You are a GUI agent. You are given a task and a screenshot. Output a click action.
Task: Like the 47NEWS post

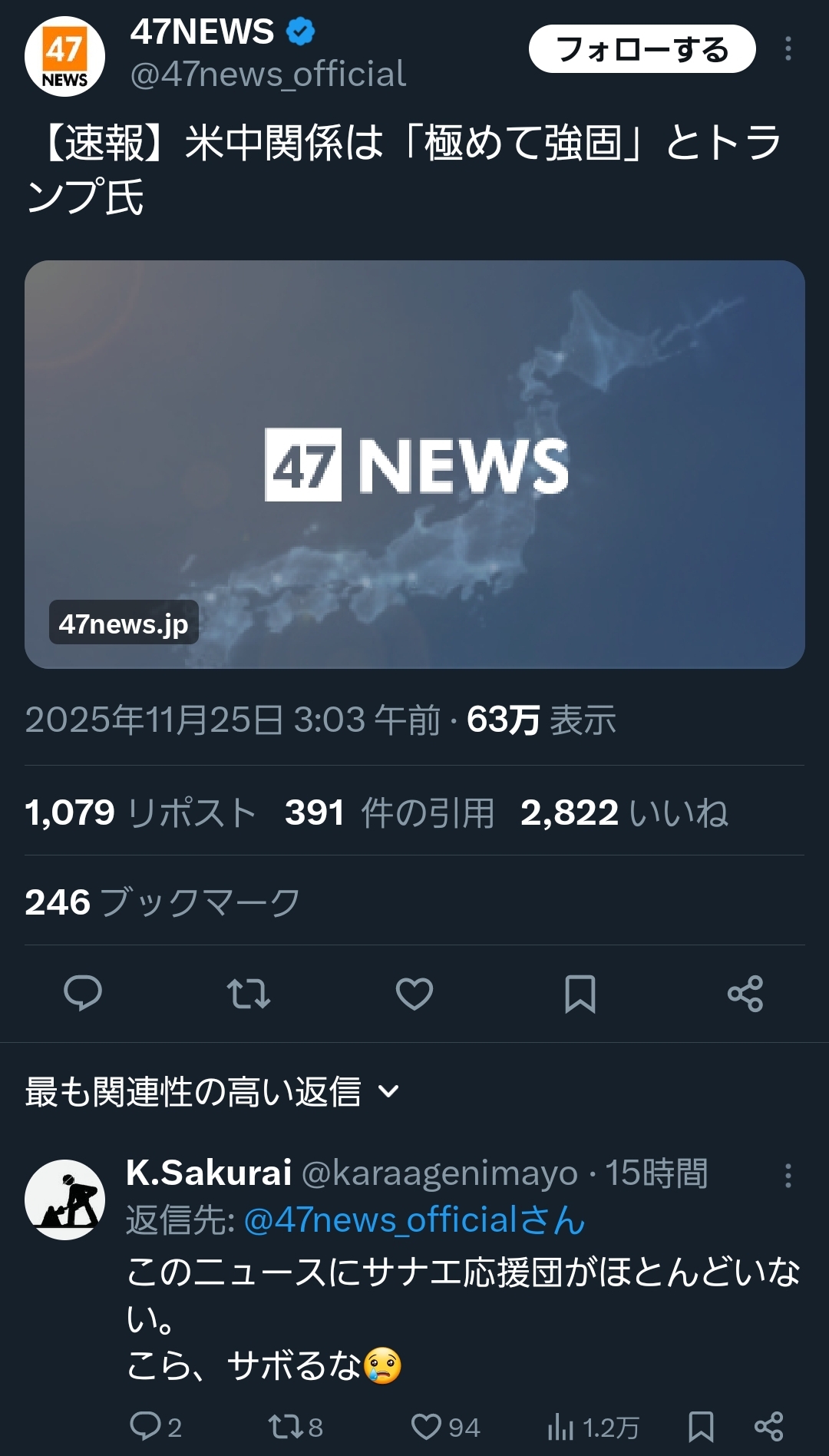[x=414, y=993]
